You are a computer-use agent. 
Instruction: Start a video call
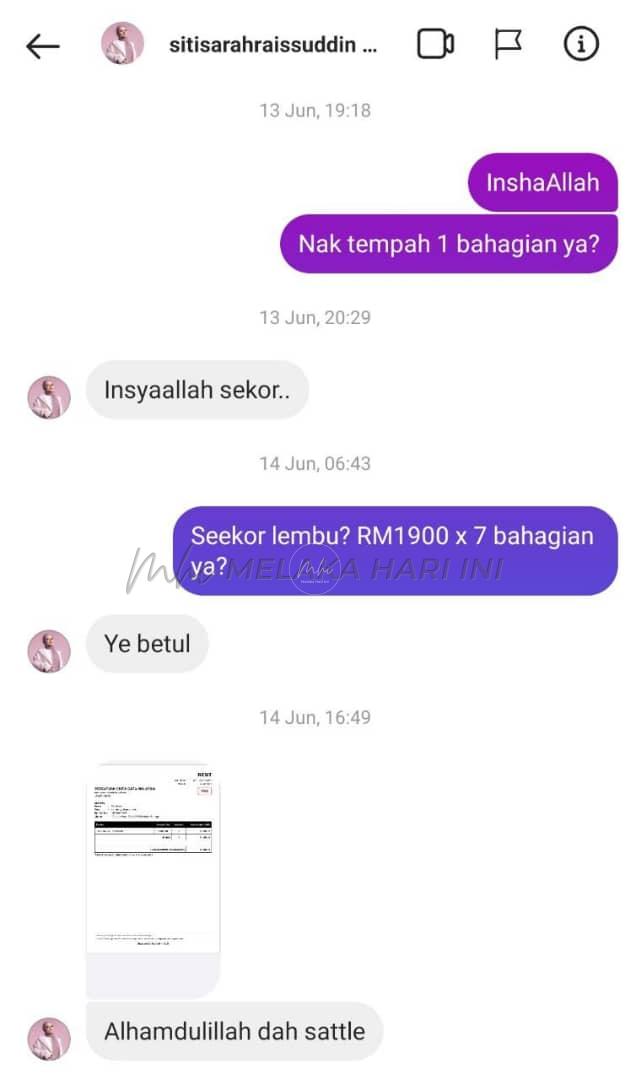[x=435, y=45]
